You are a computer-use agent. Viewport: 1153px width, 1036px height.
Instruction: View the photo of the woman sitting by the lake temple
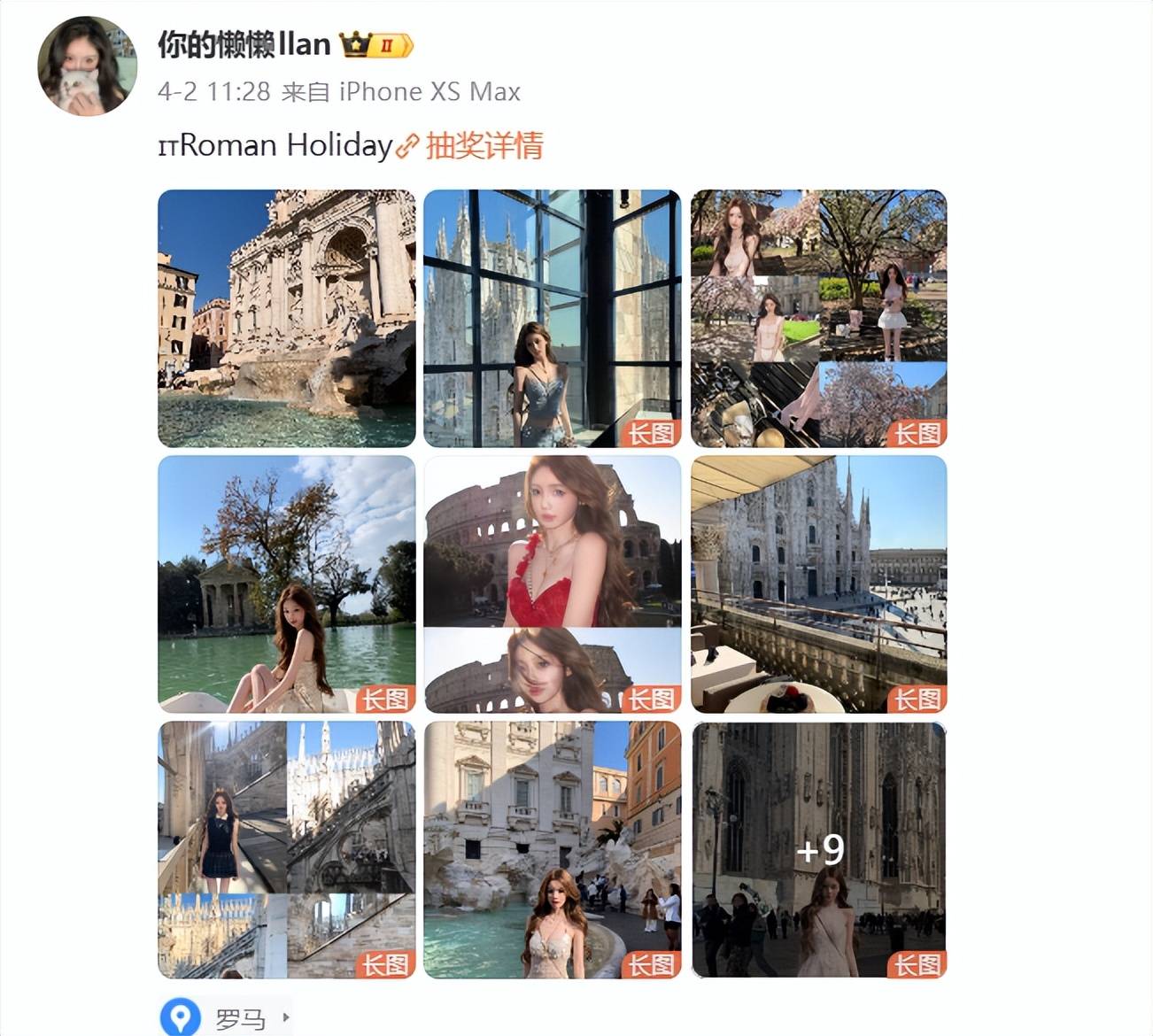click(286, 584)
